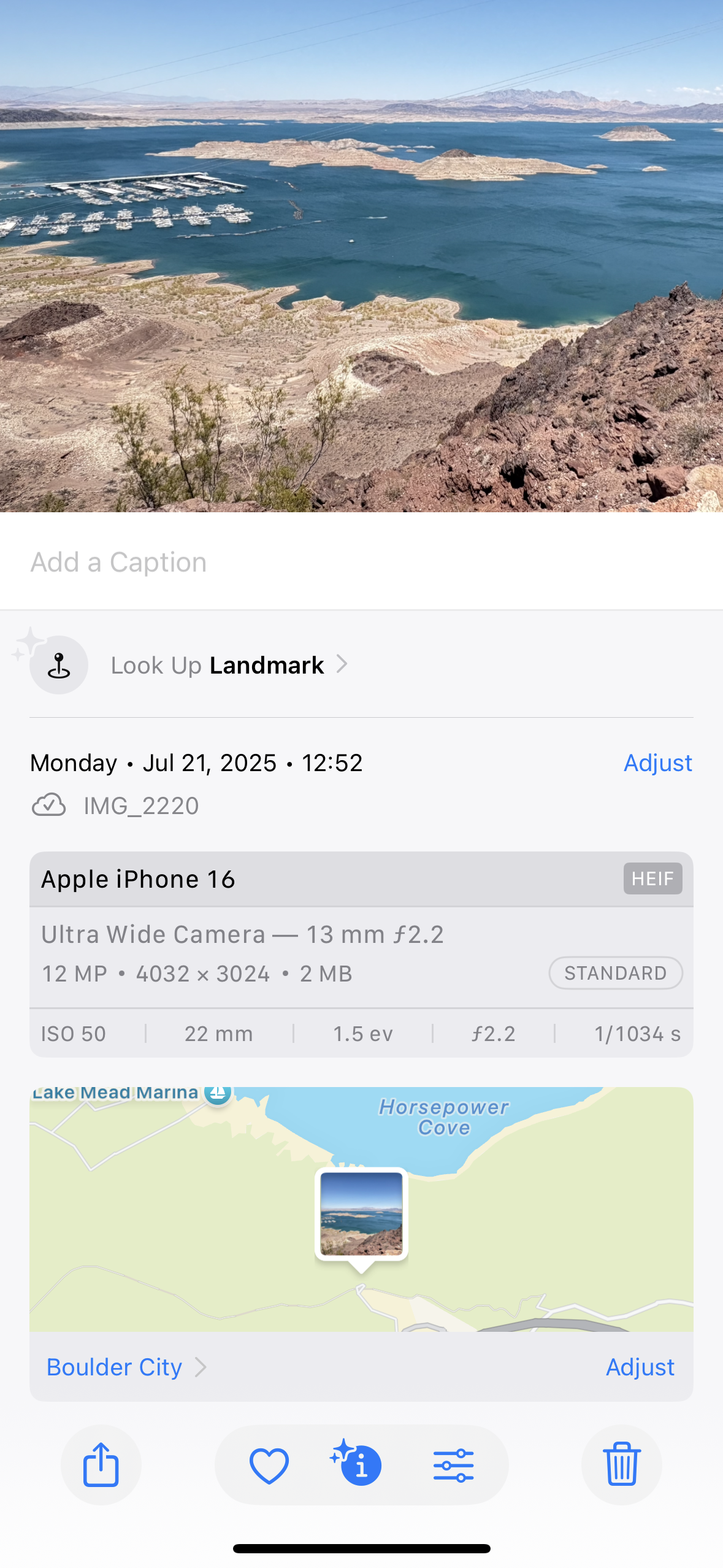Tap the Add a Caption field

point(118,561)
